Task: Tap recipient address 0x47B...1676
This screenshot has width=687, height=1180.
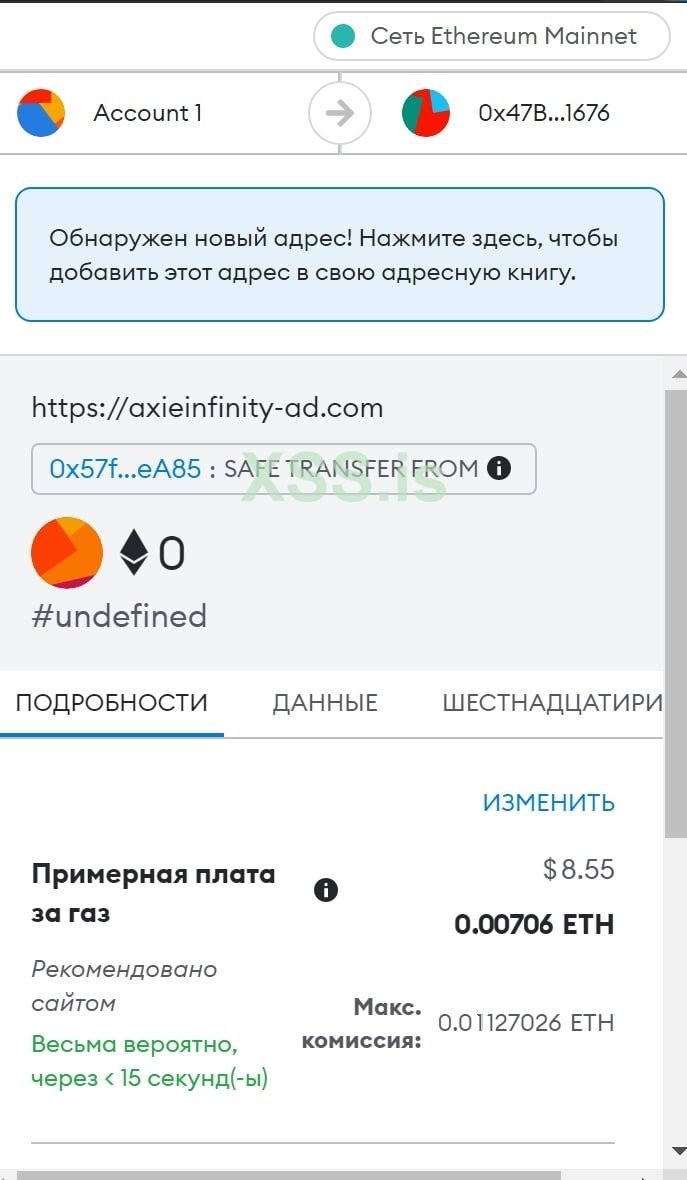Action: point(543,113)
